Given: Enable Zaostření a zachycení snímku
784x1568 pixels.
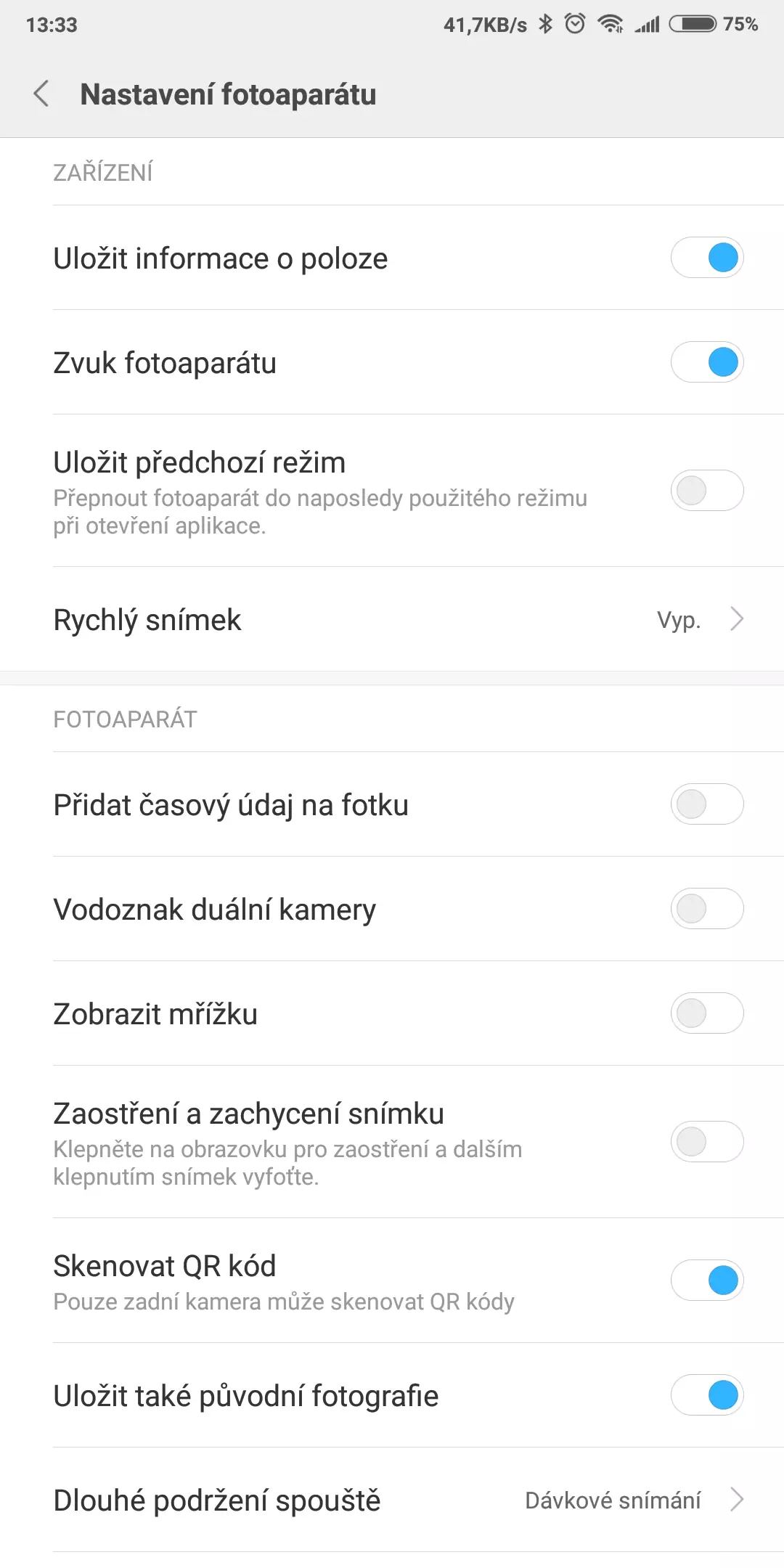Looking at the screenshot, I should point(707,1142).
